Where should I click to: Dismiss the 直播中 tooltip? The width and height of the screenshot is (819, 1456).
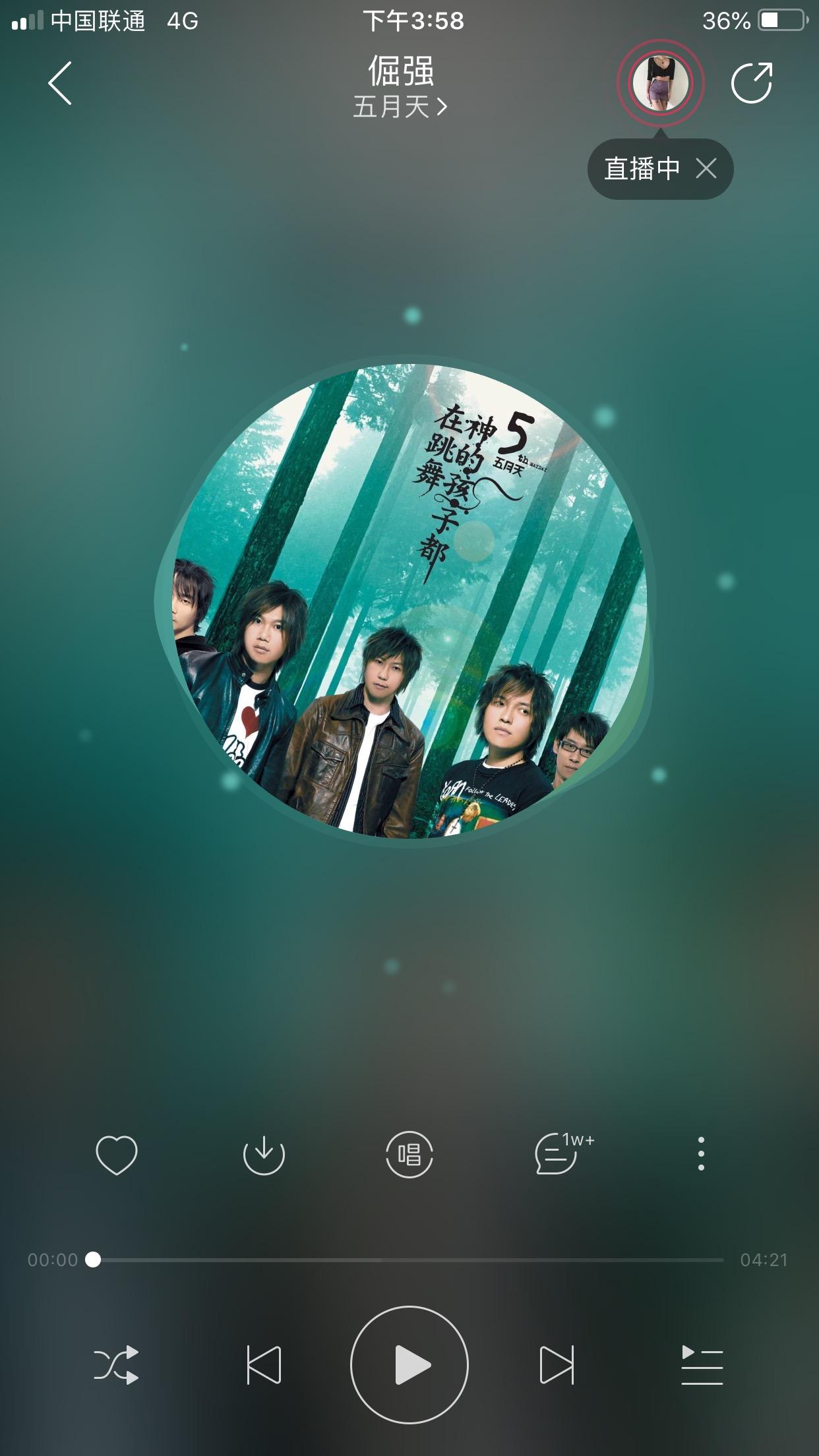coord(706,169)
